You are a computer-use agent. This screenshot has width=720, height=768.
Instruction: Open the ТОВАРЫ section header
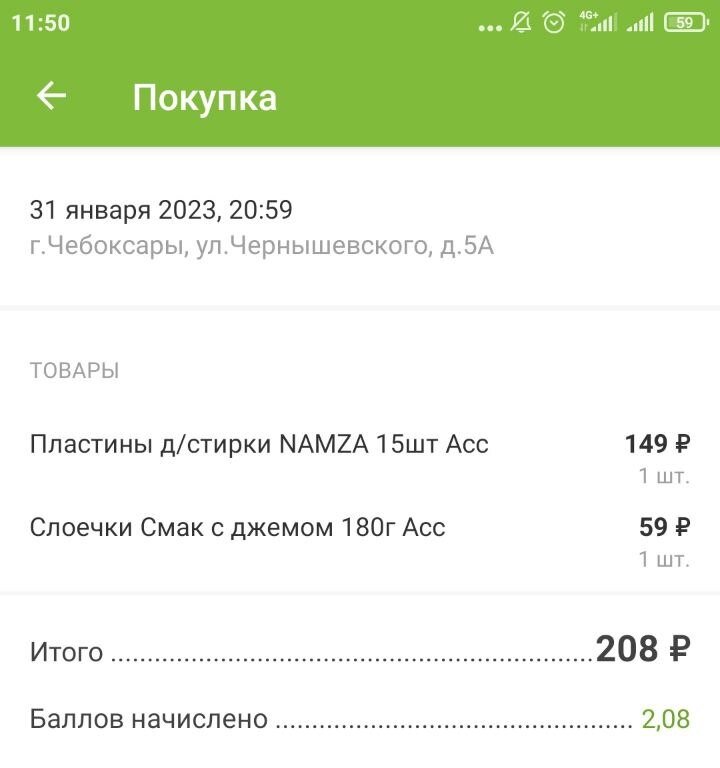click(75, 370)
